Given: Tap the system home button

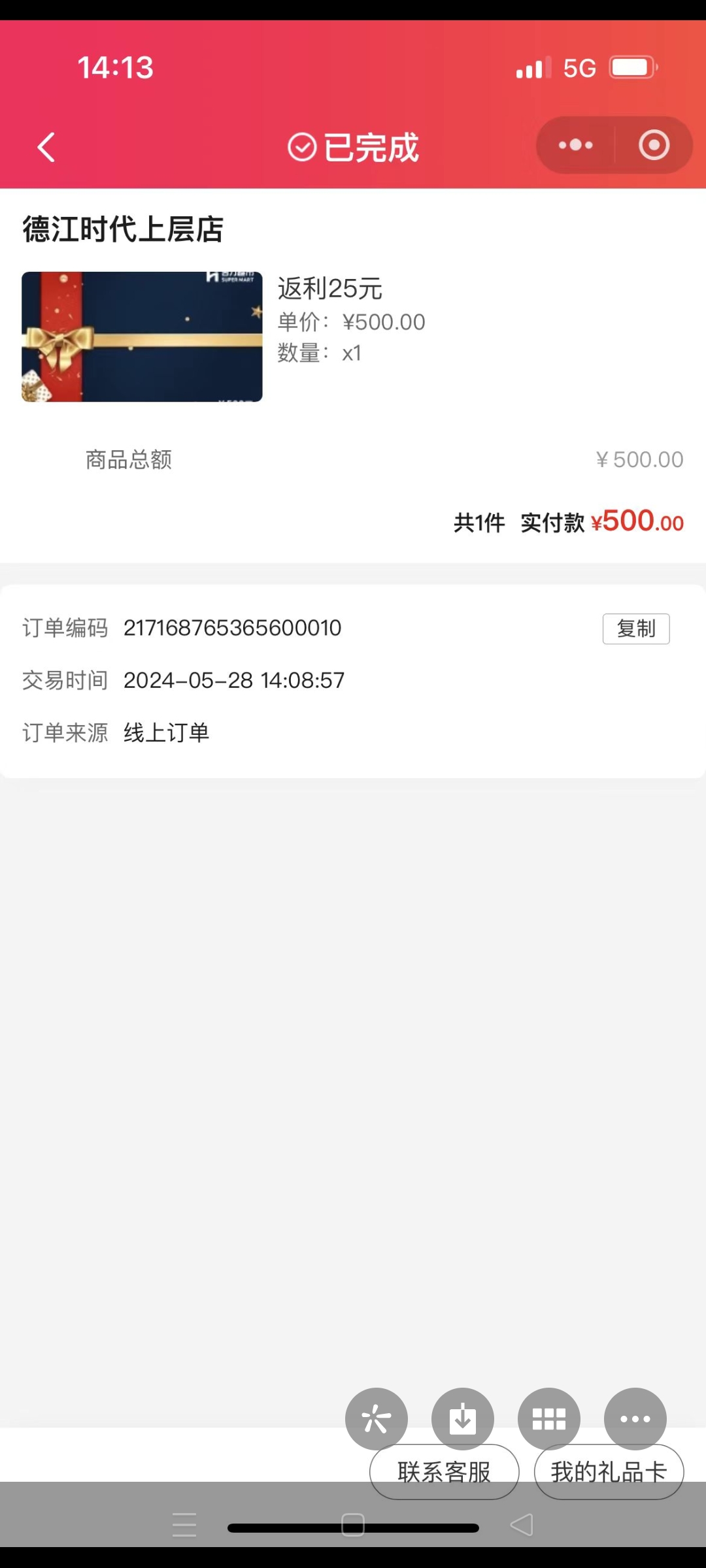Looking at the screenshot, I should (353, 1525).
